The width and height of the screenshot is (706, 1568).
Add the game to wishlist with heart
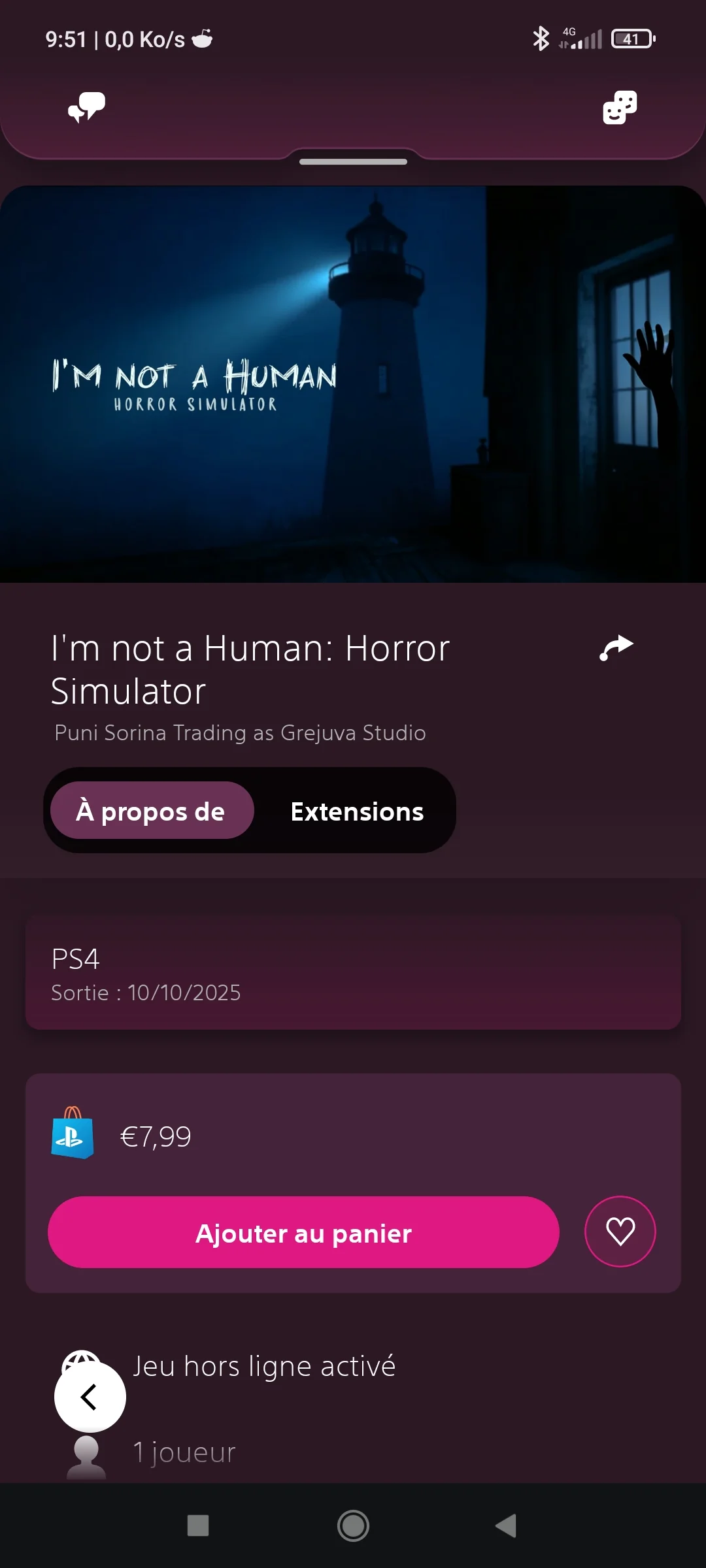620,1232
